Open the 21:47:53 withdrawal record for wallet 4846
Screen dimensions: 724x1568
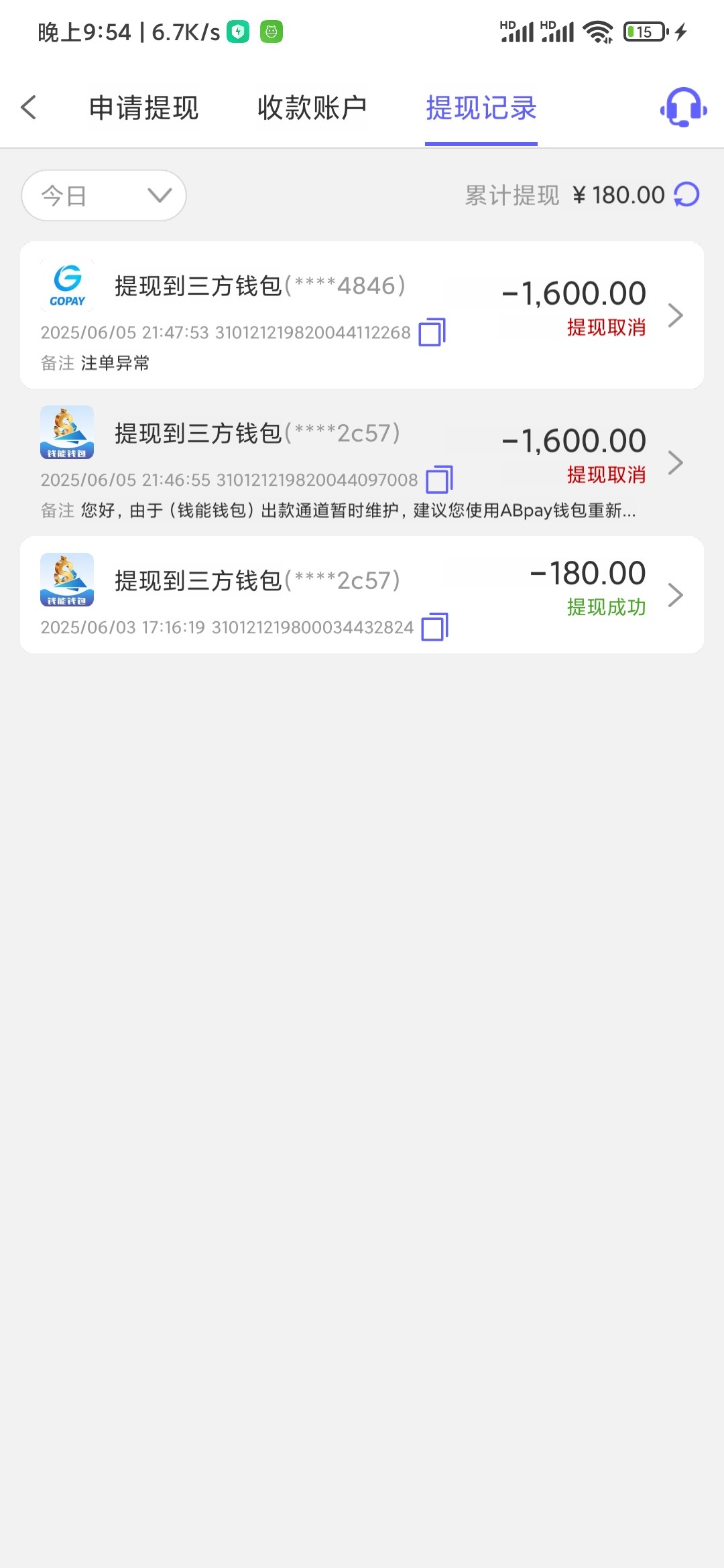tap(675, 315)
